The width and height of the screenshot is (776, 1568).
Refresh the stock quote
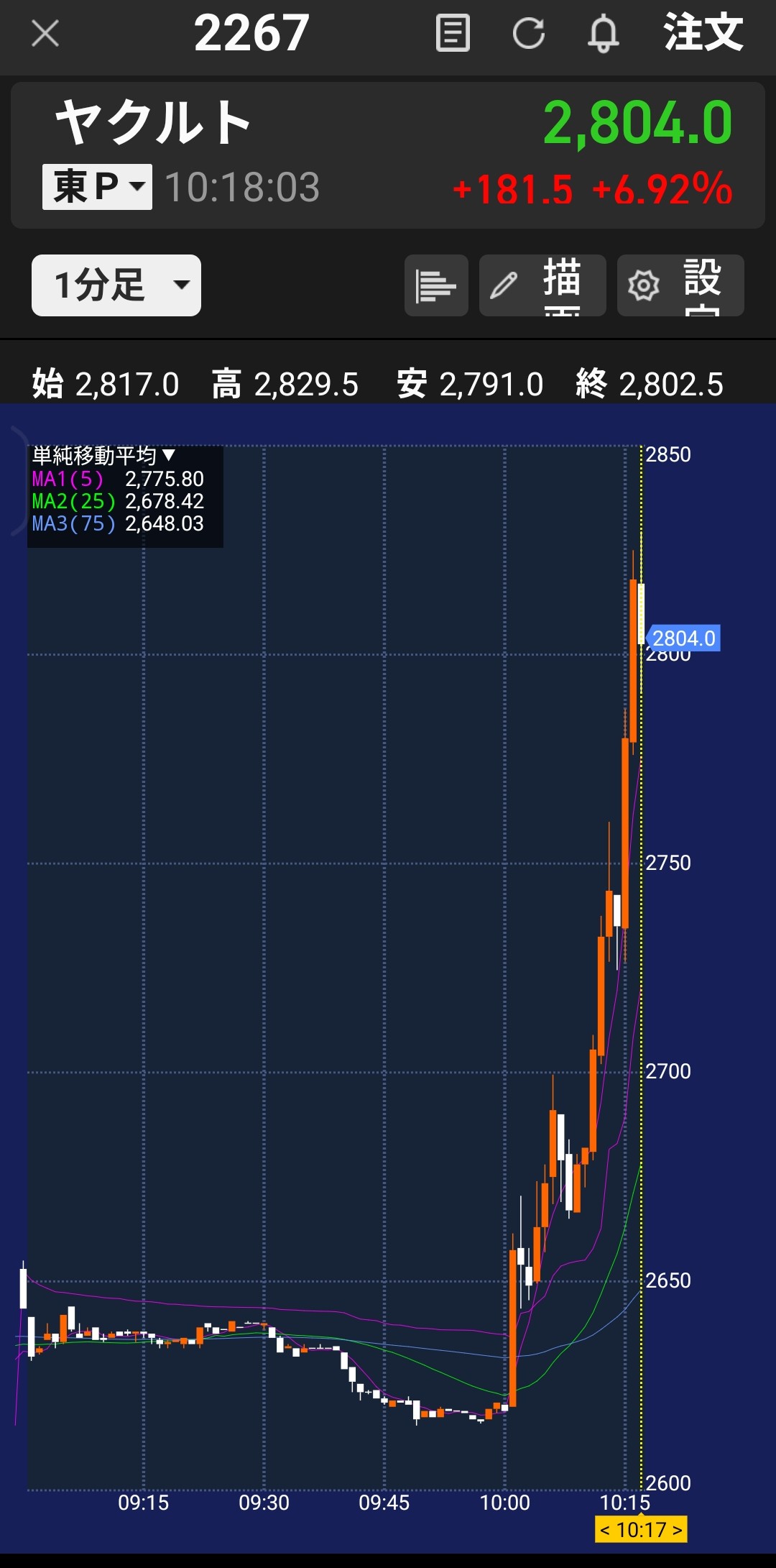pyautogui.click(x=528, y=34)
